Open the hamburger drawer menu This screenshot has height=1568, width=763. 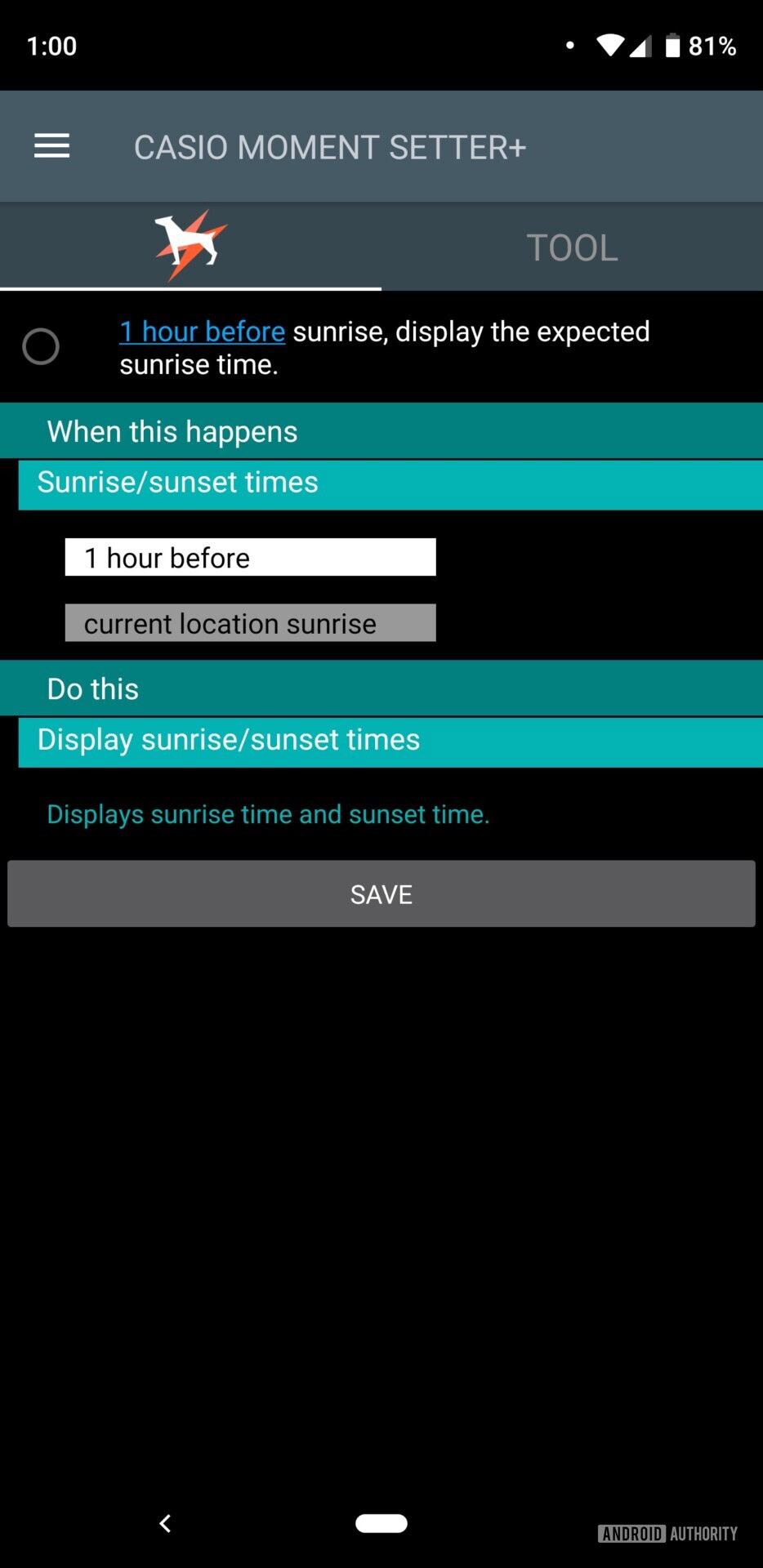pyautogui.click(x=51, y=146)
